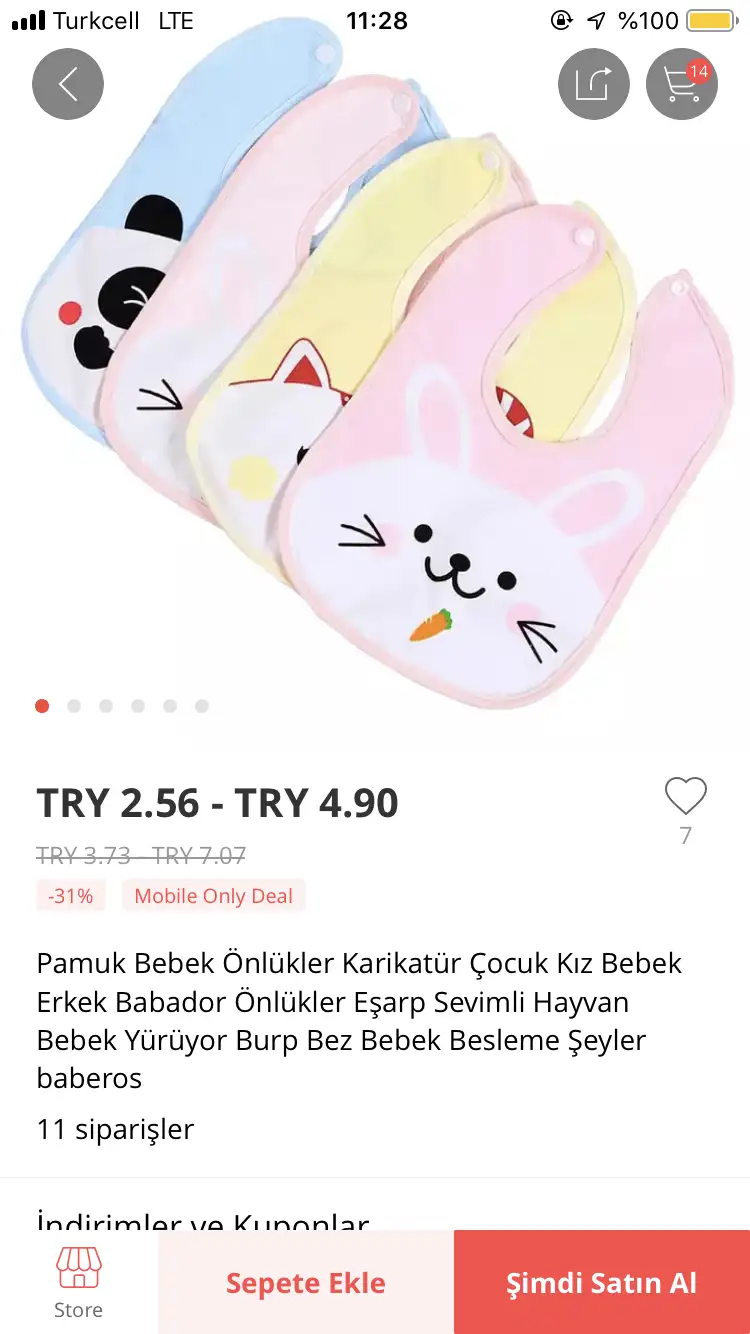Share this baby bib product
The height and width of the screenshot is (1334, 750).
point(594,84)
